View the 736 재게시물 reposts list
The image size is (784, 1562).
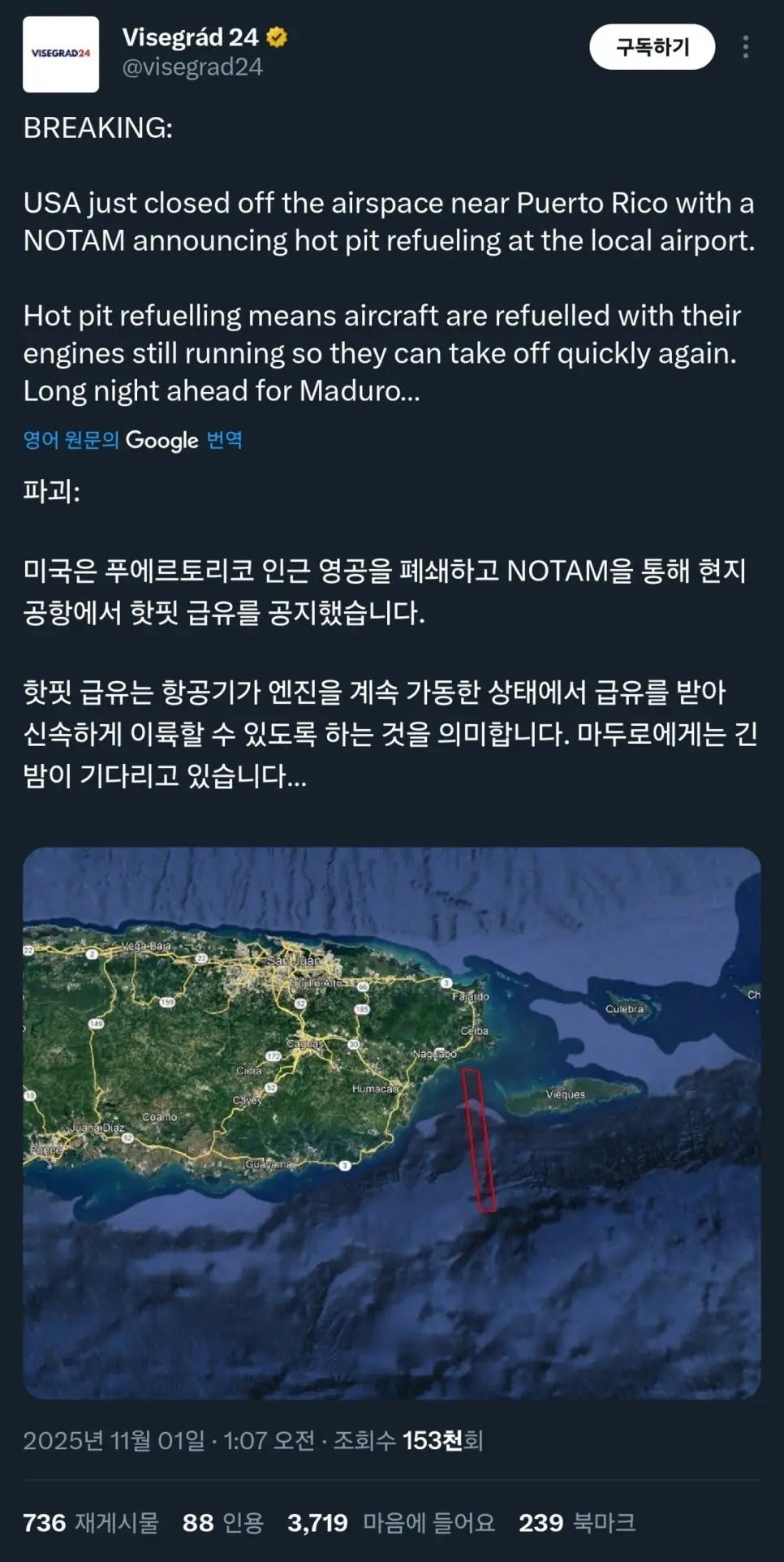(x=91, y=1522)
